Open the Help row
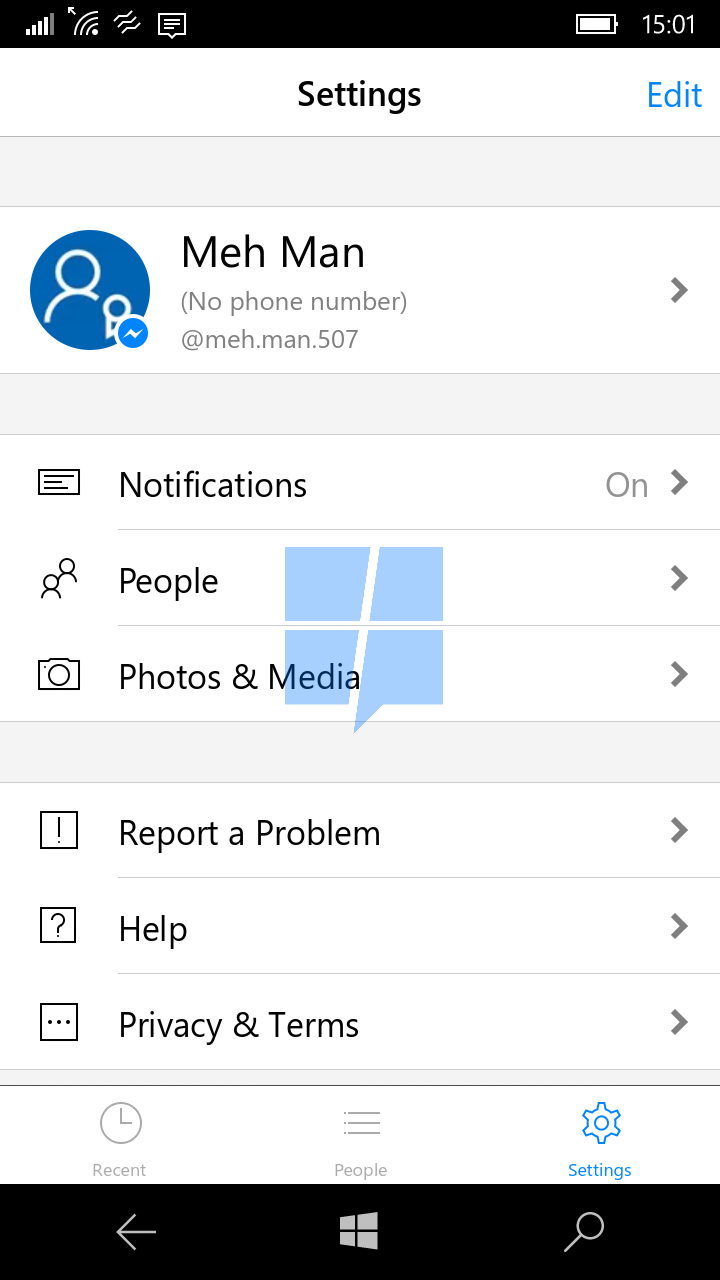This screenshot has width=720, height=1280. pyautogui.click(x=360, y=926)
